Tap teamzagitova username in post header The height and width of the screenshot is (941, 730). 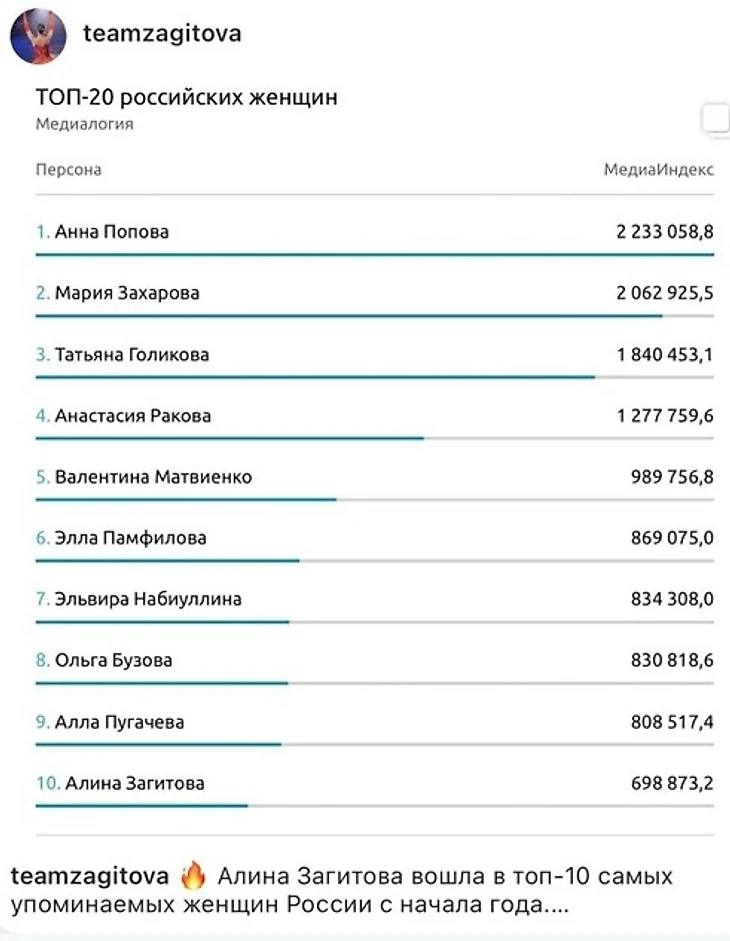[x=162, y=34]
